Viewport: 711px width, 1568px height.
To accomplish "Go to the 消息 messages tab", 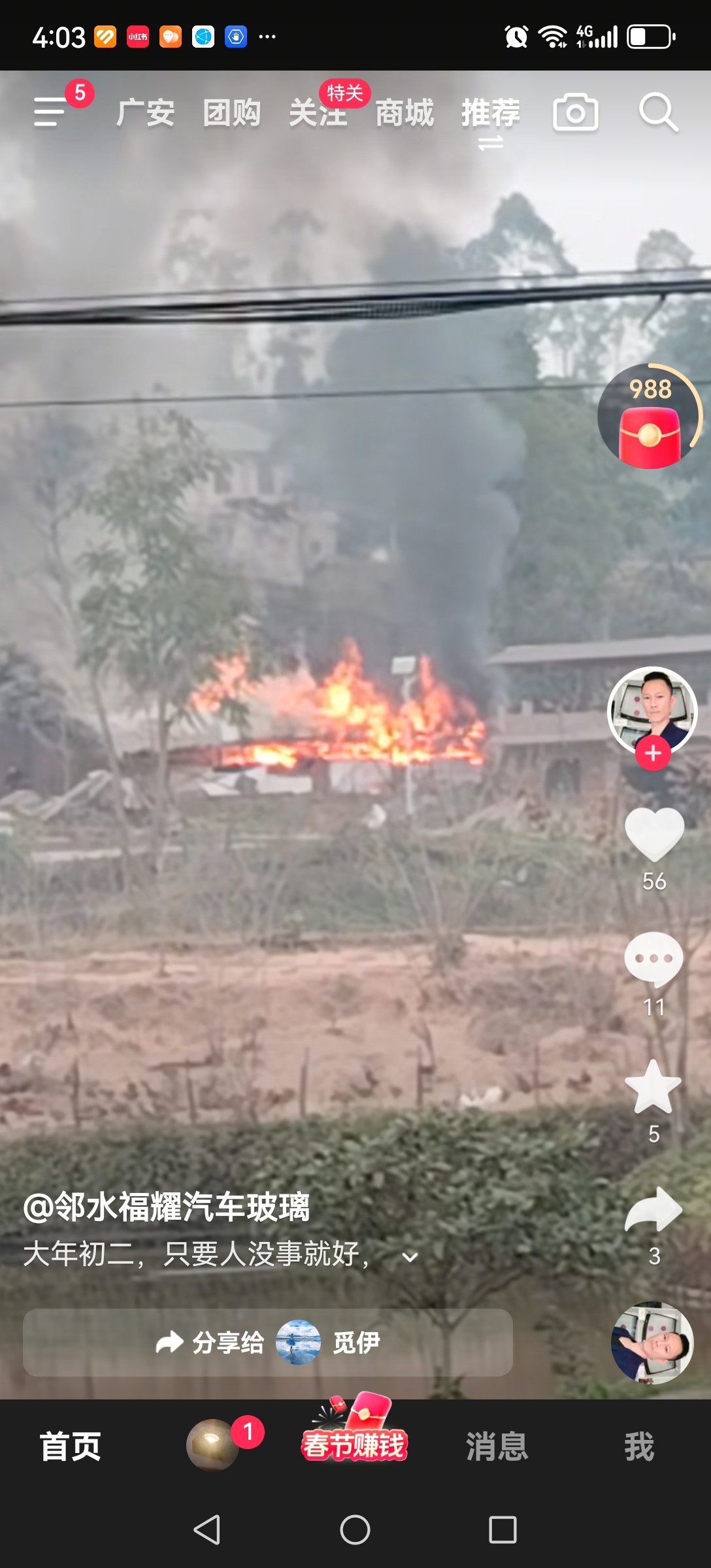I will click(497, 1446).
